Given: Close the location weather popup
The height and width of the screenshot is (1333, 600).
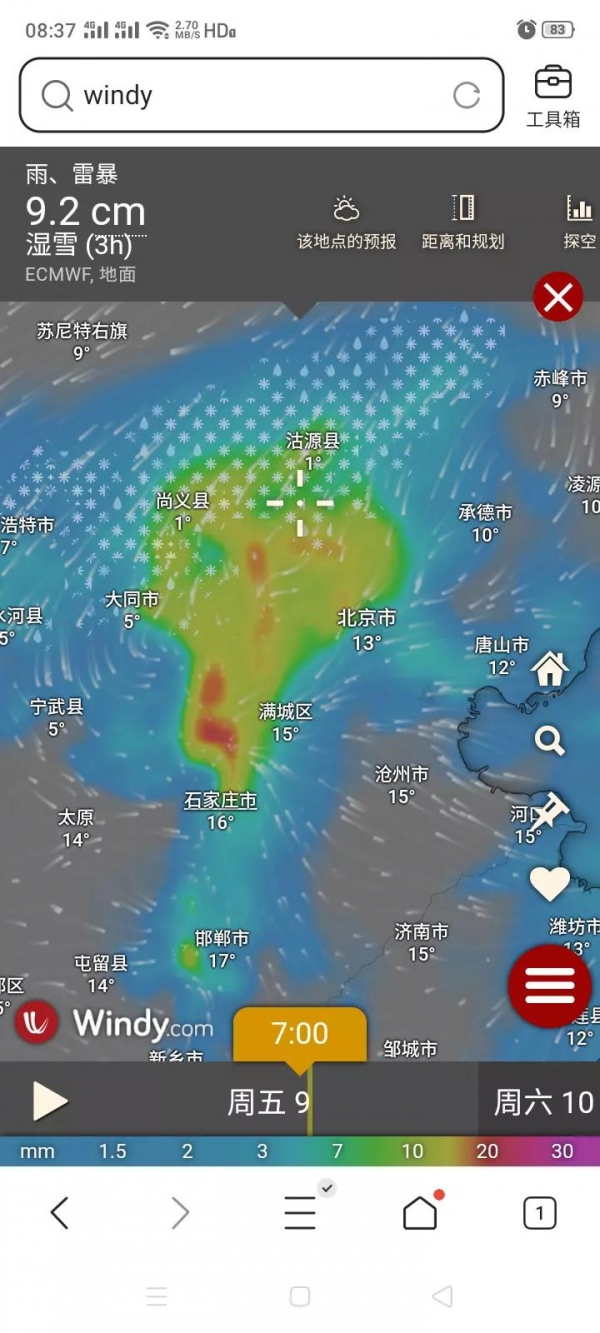Looking at the screenshot, I should [558, 297].
